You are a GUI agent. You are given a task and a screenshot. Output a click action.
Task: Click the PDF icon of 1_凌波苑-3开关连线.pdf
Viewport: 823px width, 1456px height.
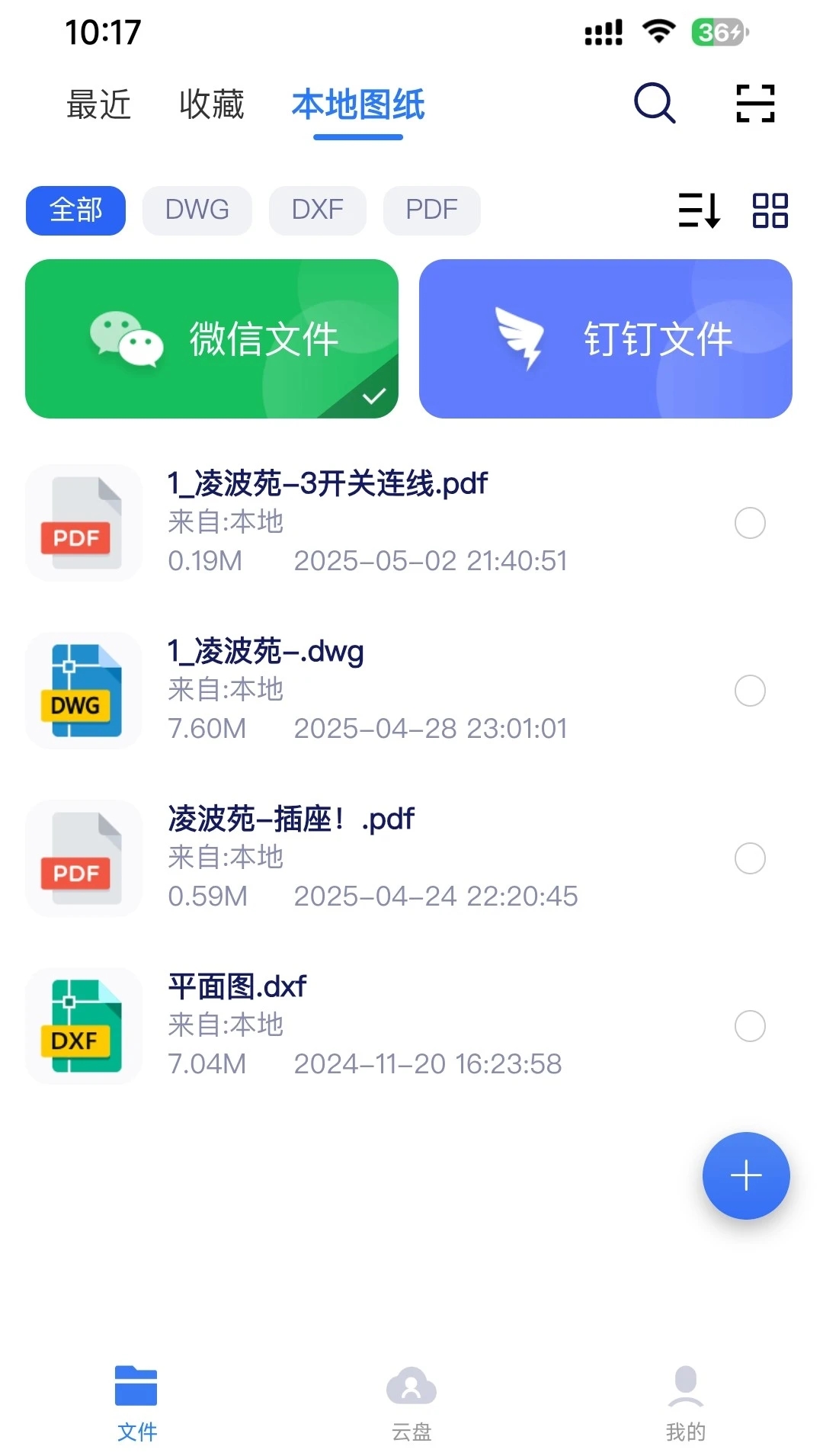click(x=84, y=524)
